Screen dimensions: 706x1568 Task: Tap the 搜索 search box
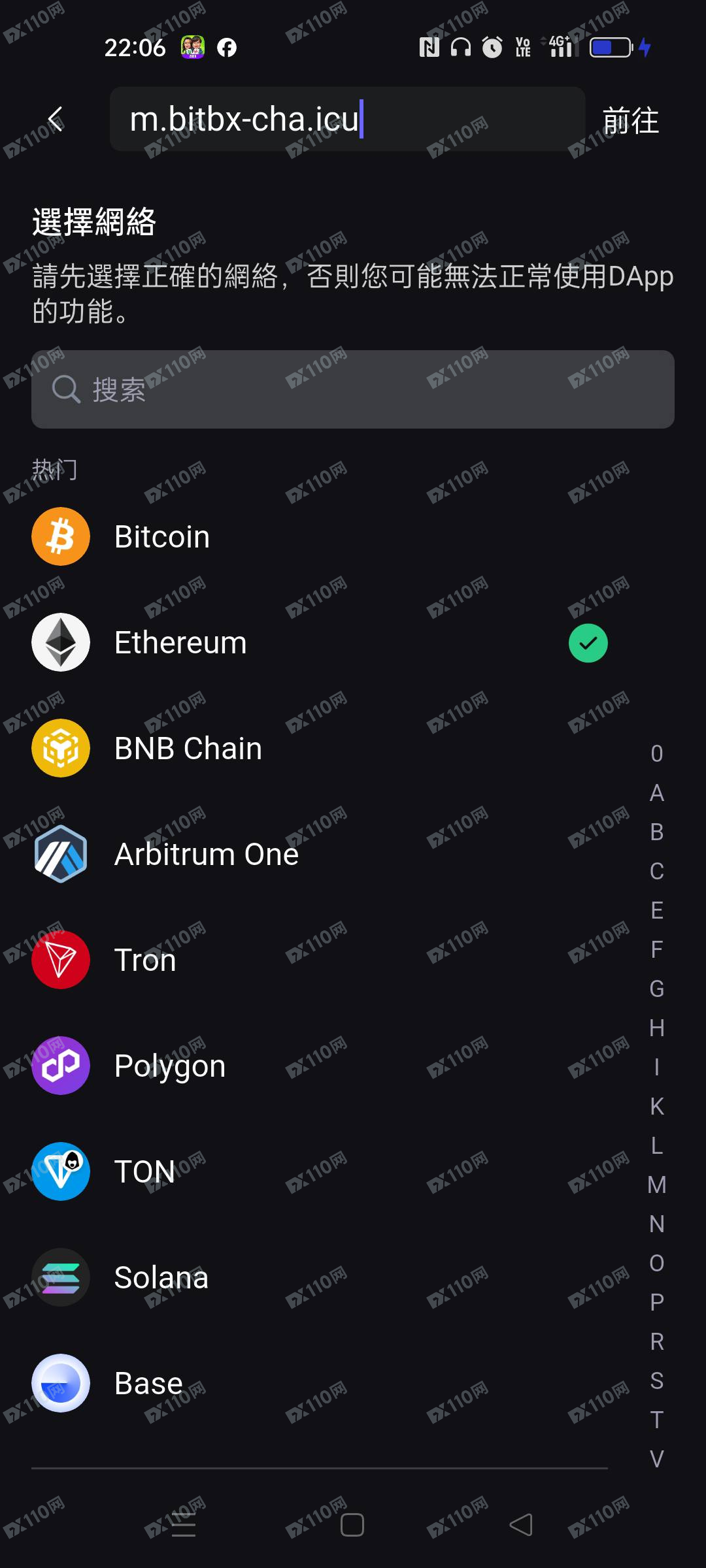[x=353, y=389]
